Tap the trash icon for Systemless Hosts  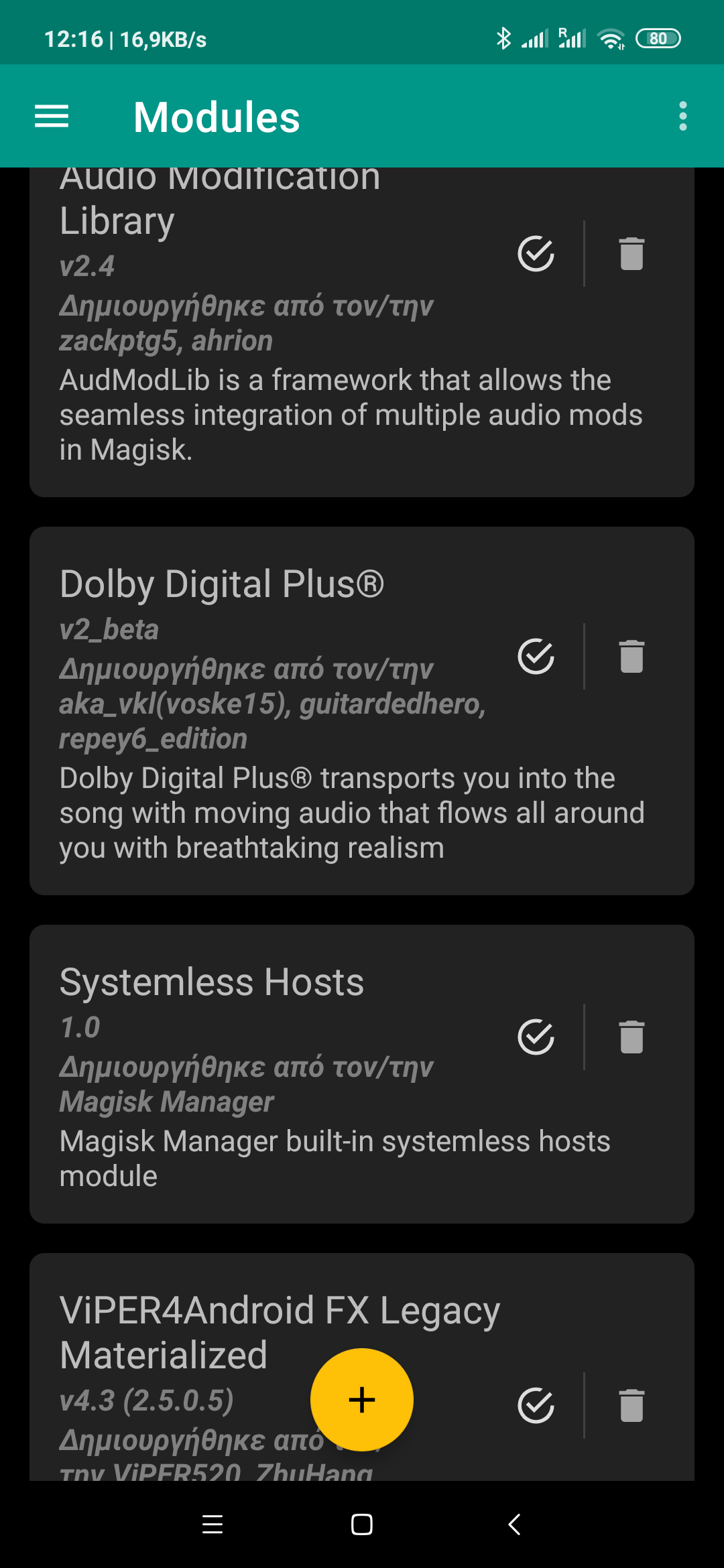click(631, 1037)
